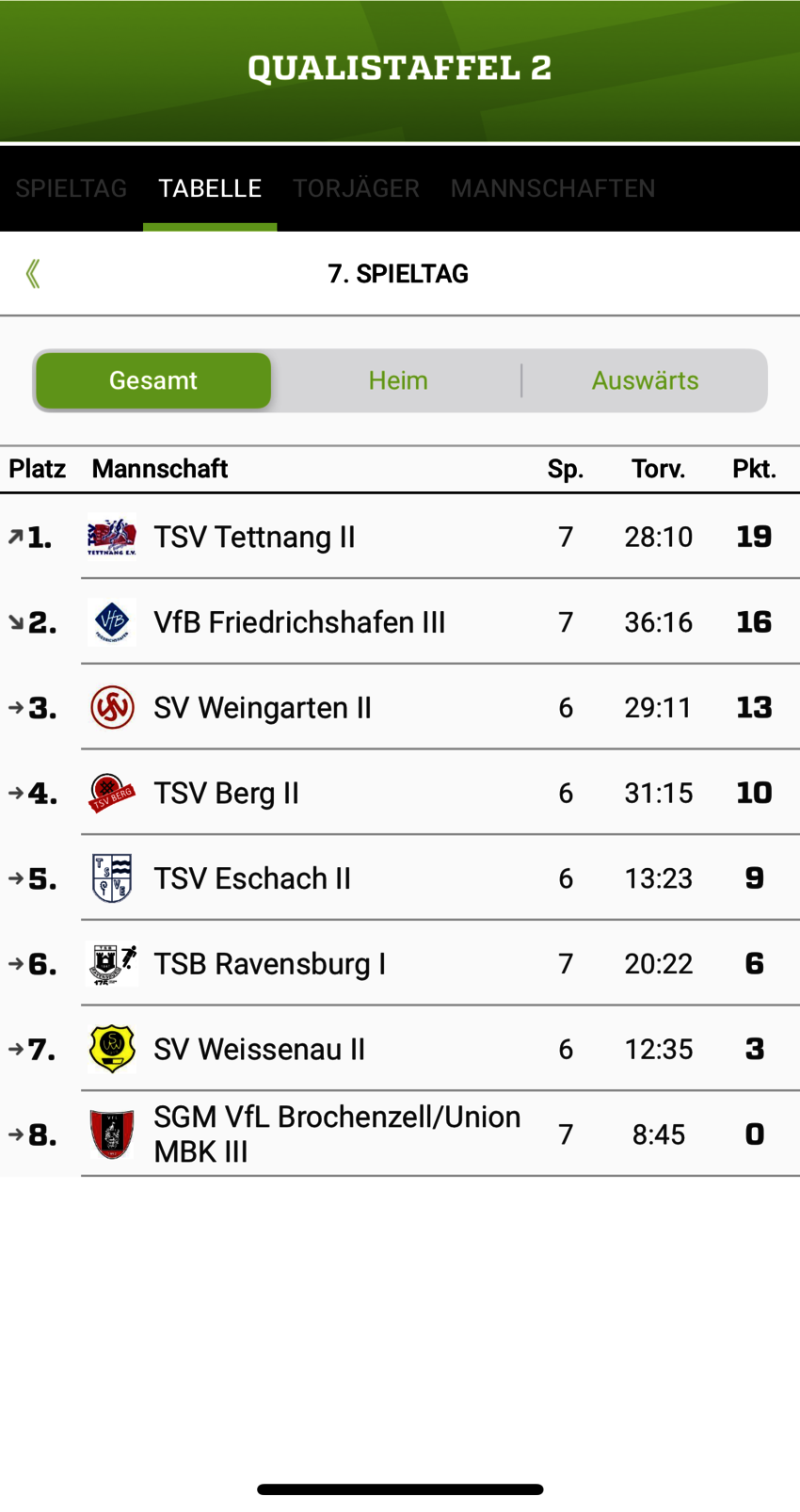Image resolution: width=800 pixels, height=1512 pixels.
Task: Select the Gesamt table view
Action: pyautogui.click(x=153, y=380)
